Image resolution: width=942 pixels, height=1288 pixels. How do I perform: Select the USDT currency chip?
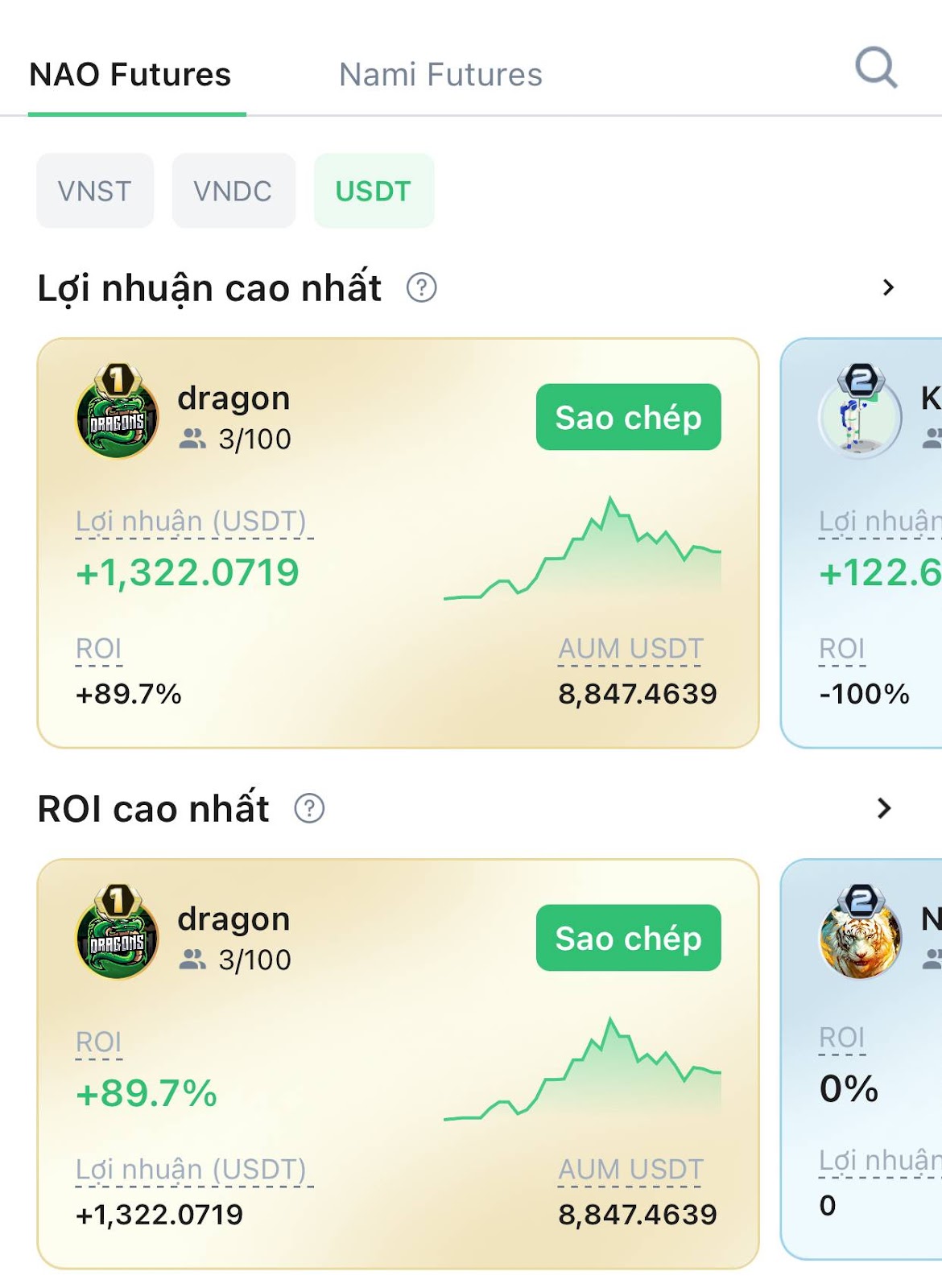[x=374, y=192]
